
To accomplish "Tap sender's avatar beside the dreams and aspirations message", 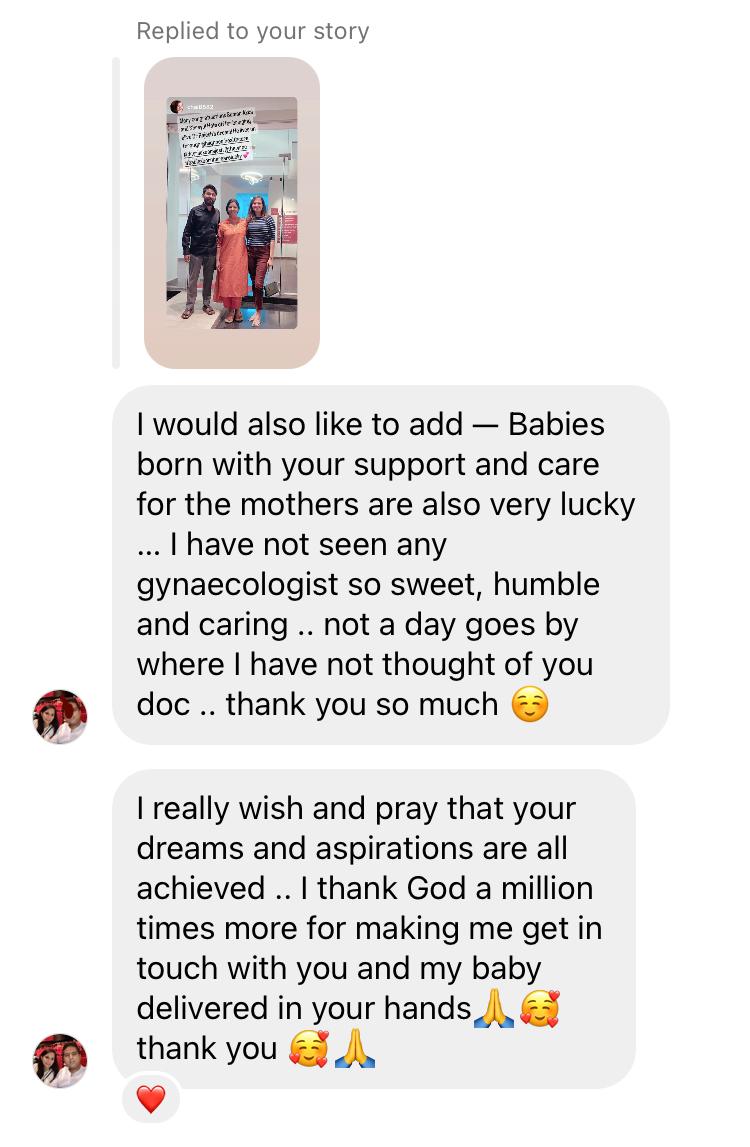I will [x=61, y=1060].
